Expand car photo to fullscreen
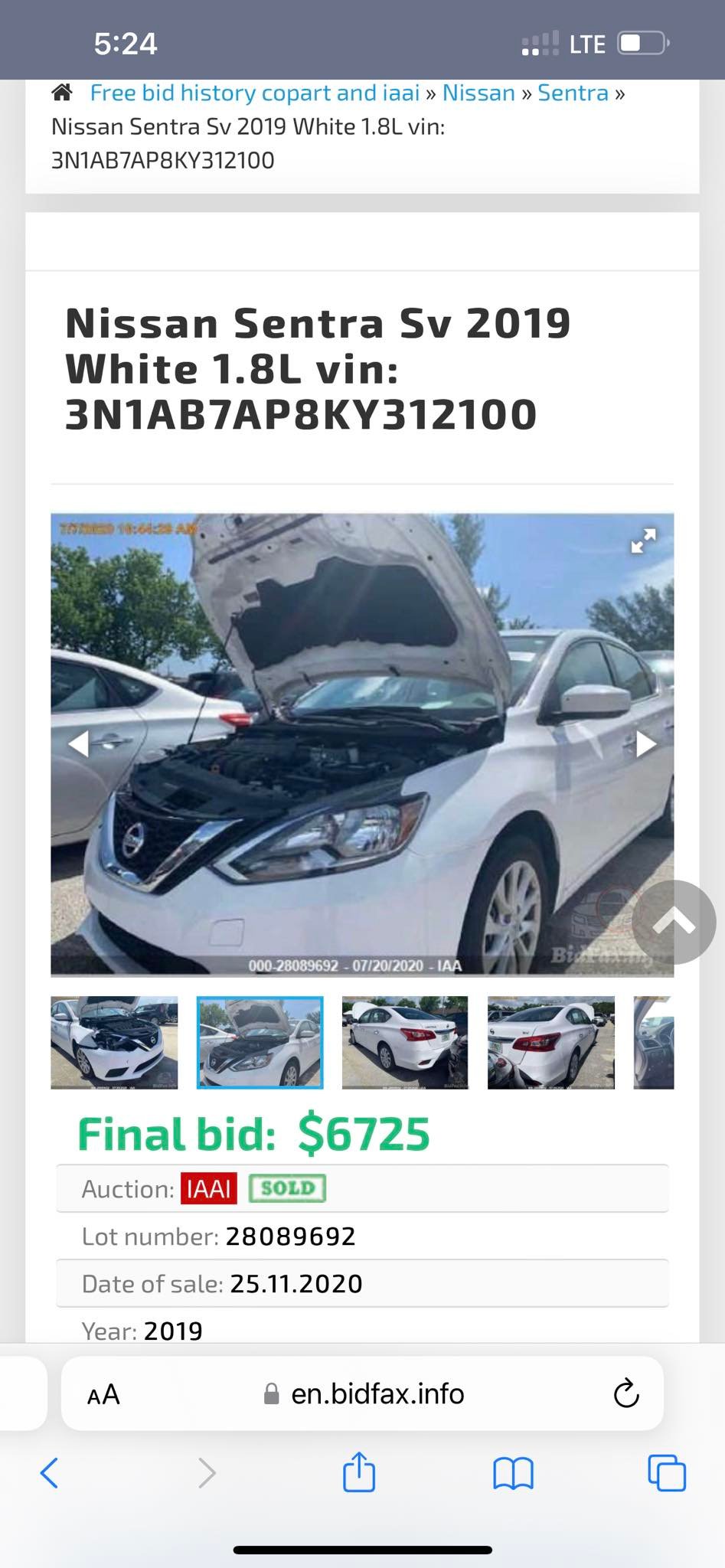Viewport: 725px width, 1568px height. 643,541
